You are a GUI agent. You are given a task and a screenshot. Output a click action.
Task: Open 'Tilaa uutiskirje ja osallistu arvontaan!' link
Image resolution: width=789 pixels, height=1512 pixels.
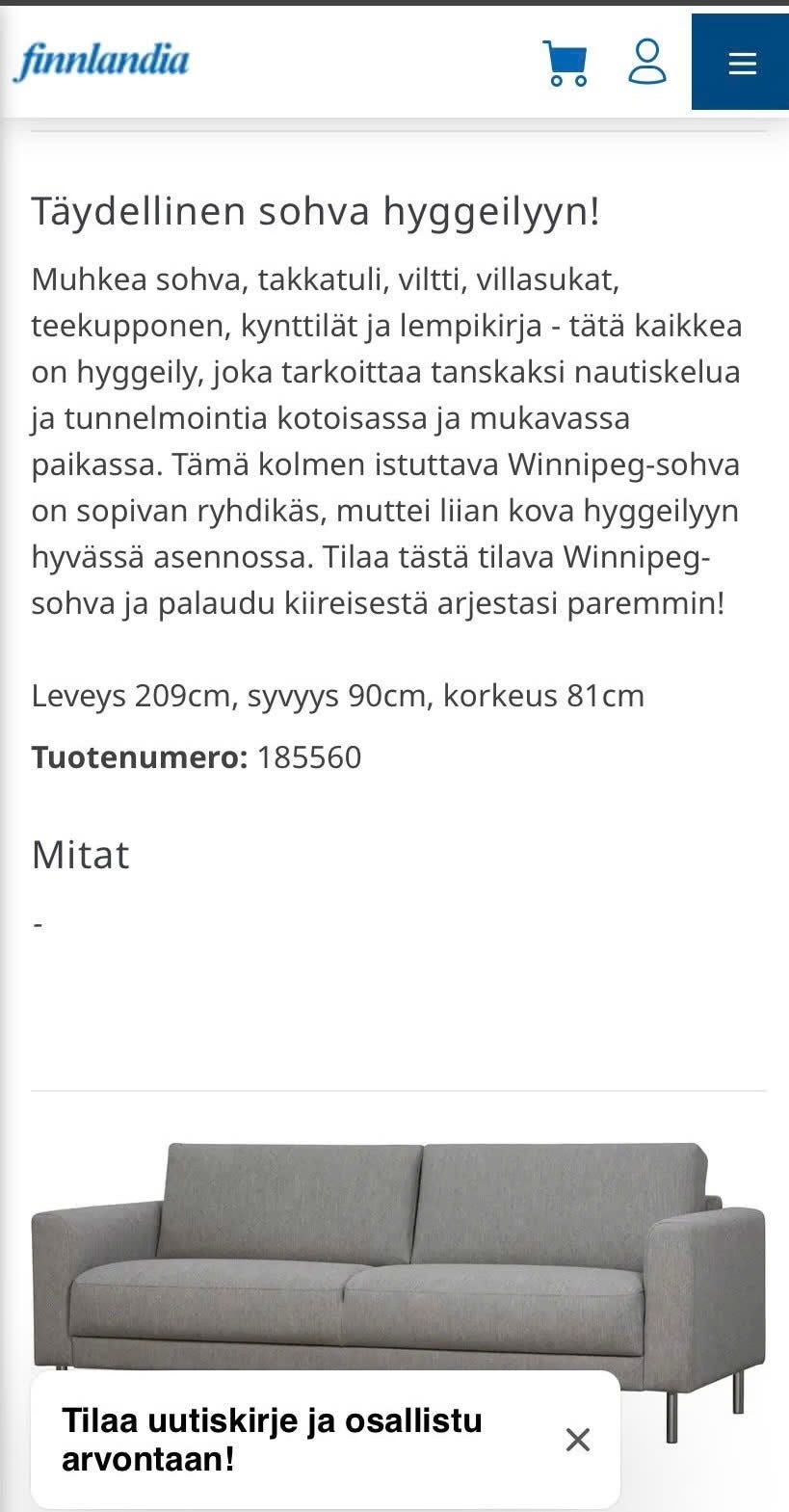[x=273, y=1440]
